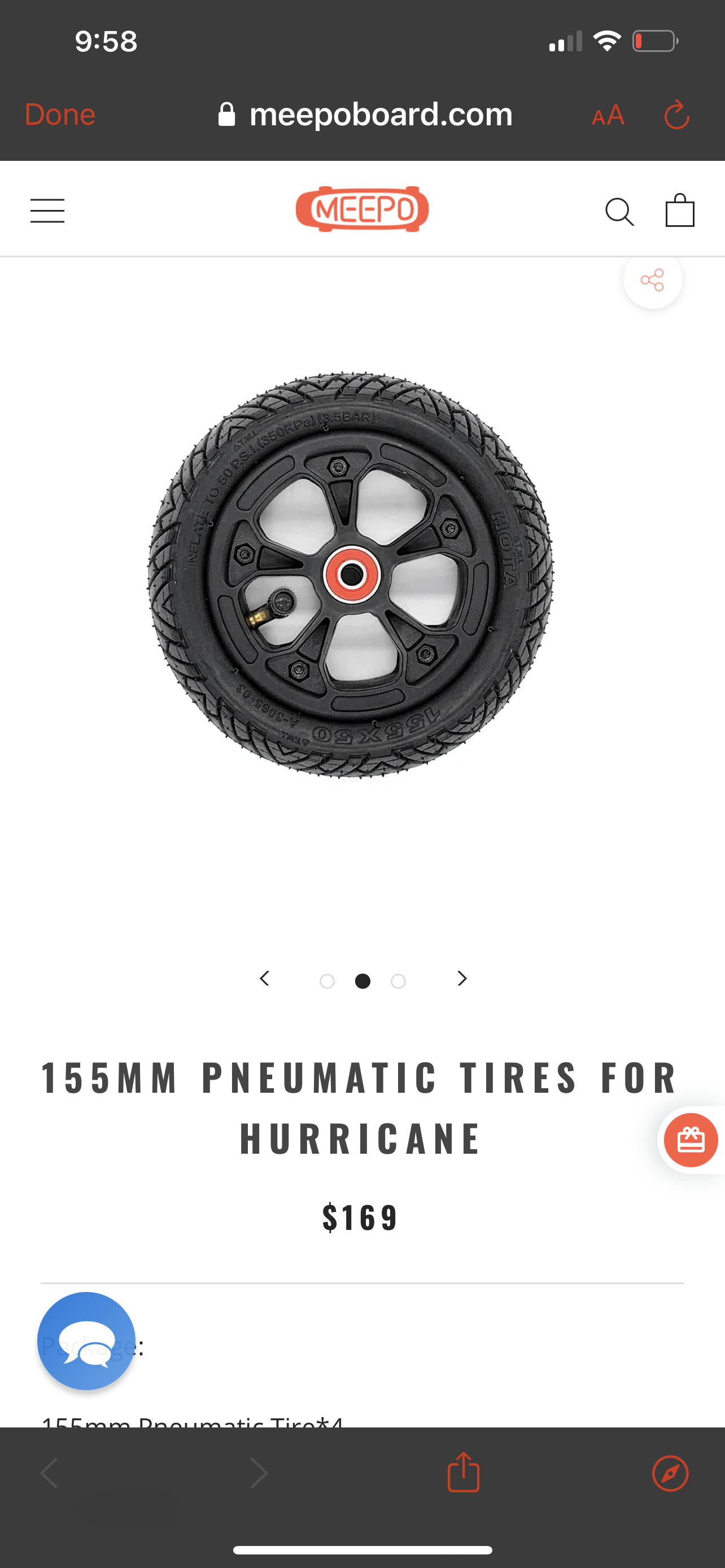Screen dimensions: 725x1568
Task: Share this product using the share circle
Action: tap(653, 280)
